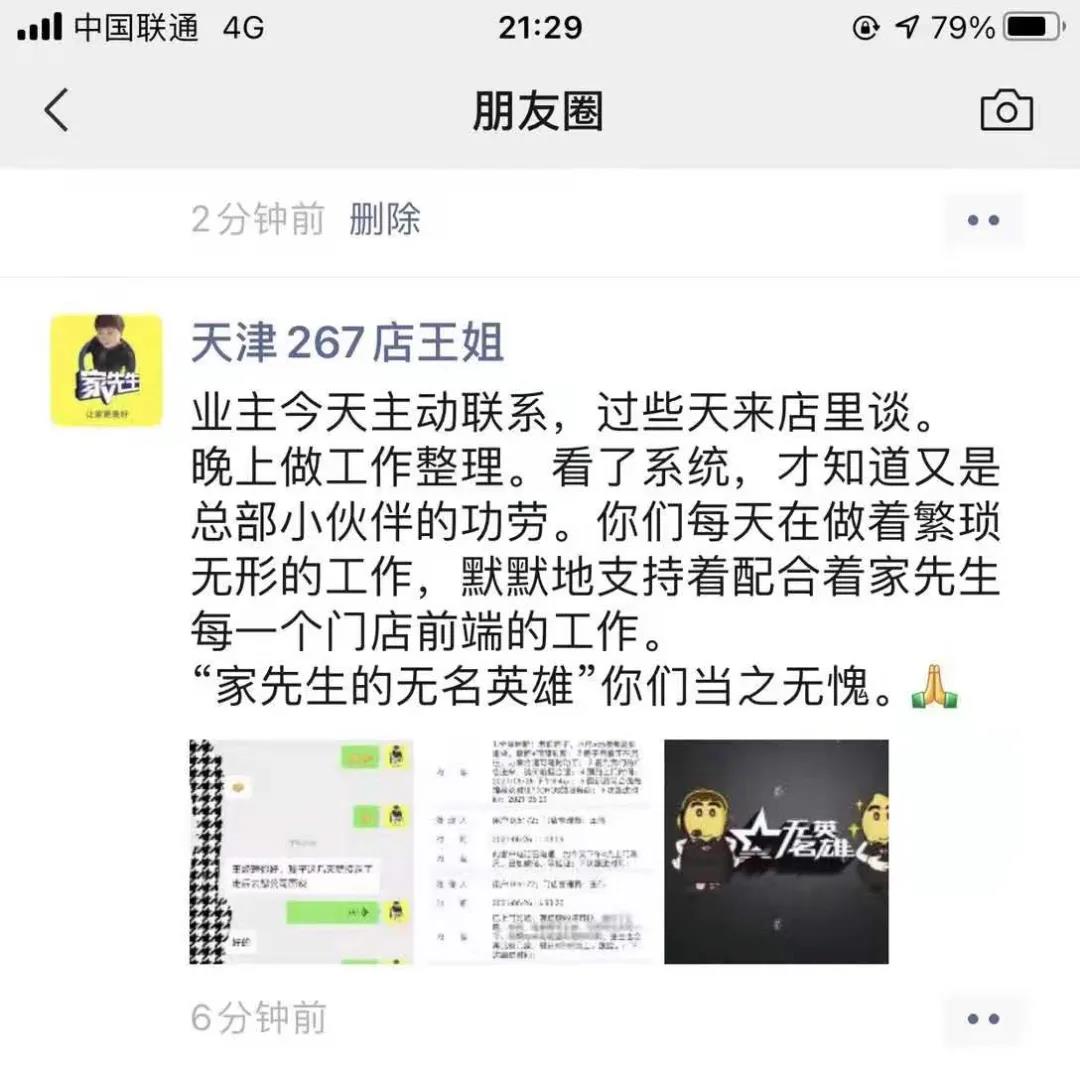The image size is (1080, 1072).
Task: View the 无名英雄 cartoon image
Action: point(776,851)
